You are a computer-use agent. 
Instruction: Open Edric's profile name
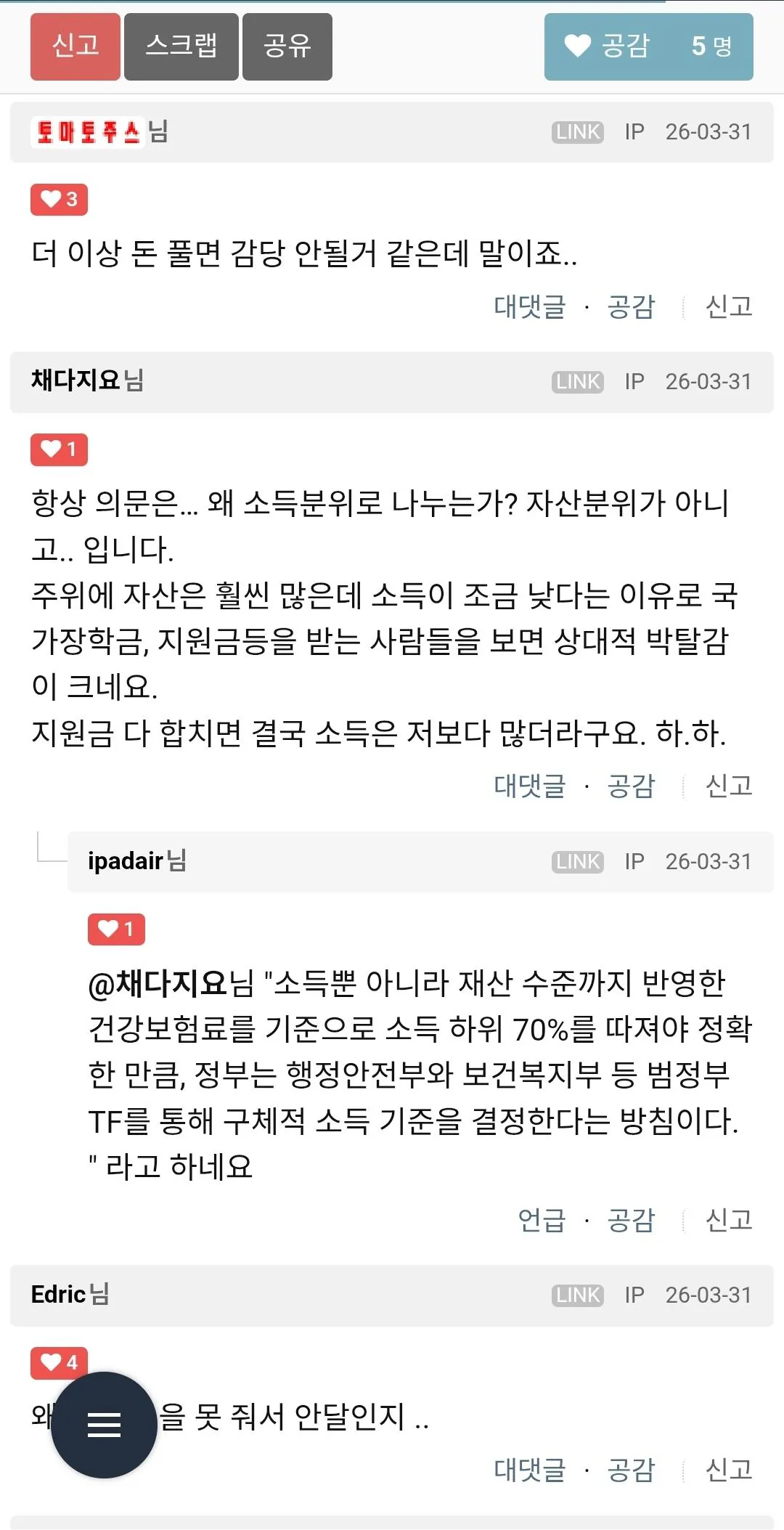point(59,1294)
